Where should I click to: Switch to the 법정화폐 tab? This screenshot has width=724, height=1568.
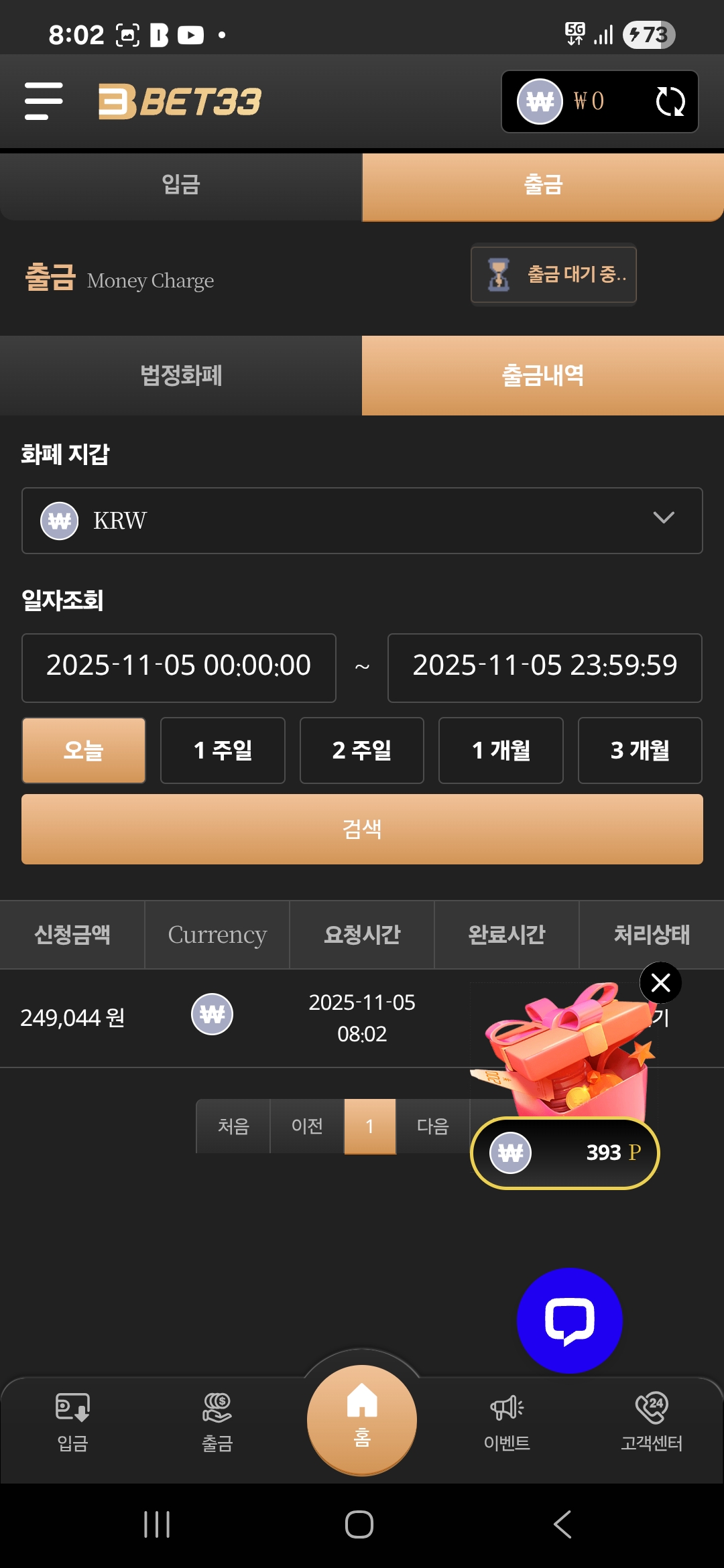(181, 375)
